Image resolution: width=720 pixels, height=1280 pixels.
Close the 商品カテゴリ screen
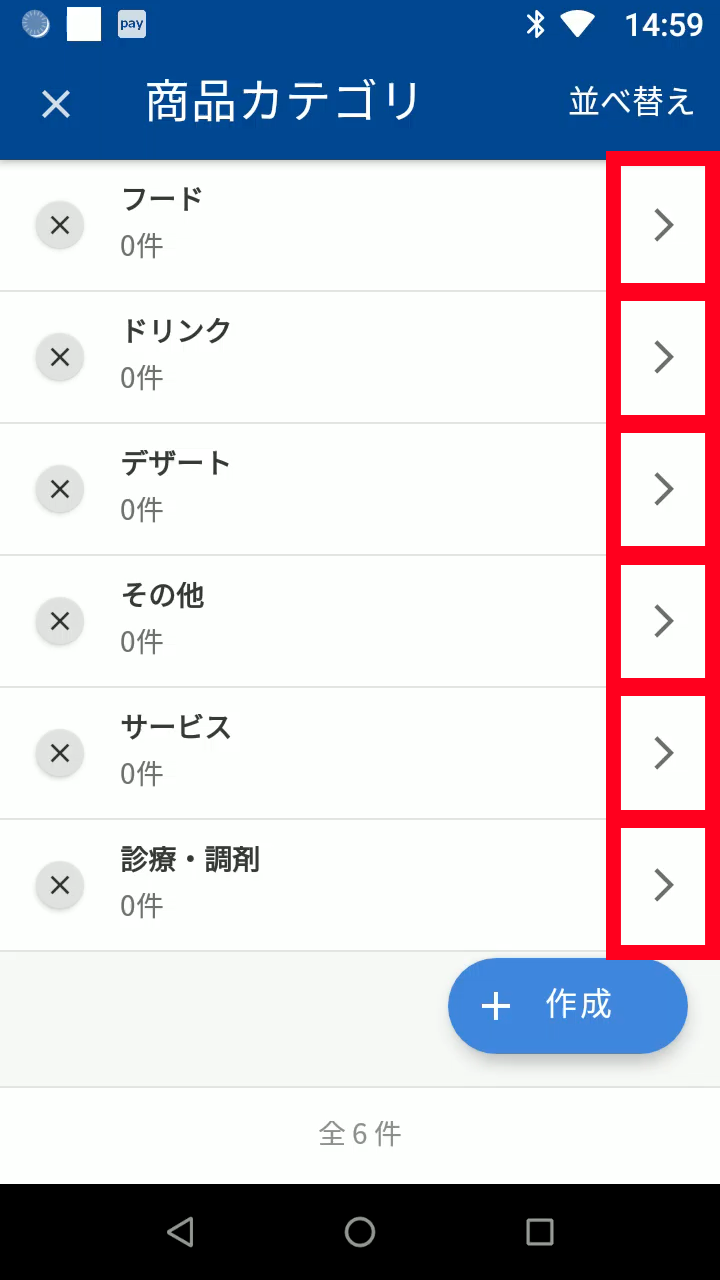56,103
